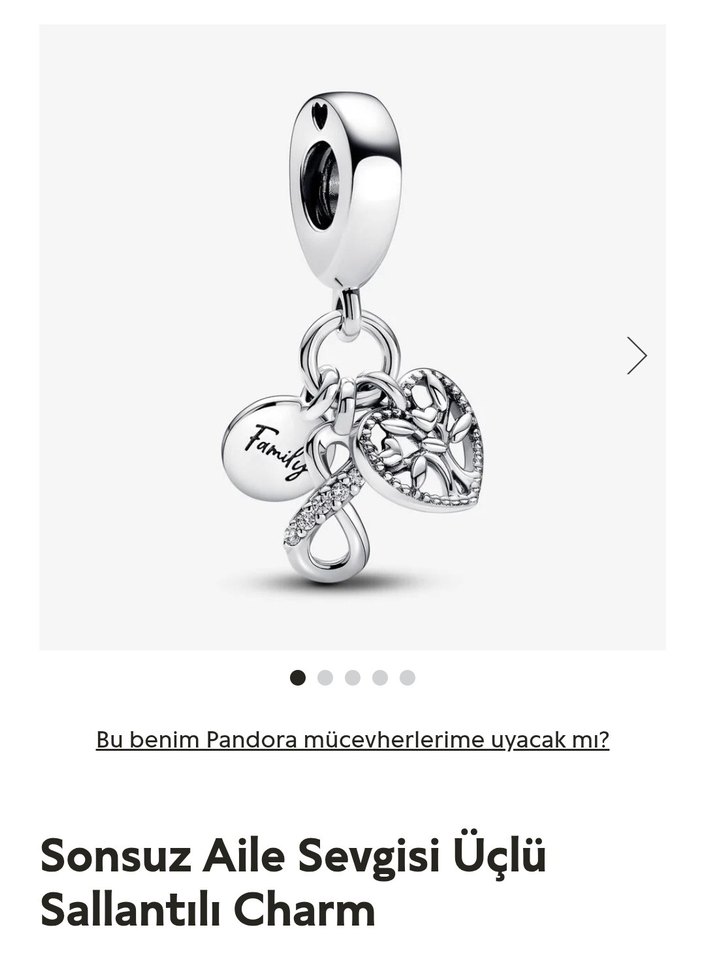This screenshot has height=973, width=705.
Task: Jump to the second image dot
Action: 325,678
